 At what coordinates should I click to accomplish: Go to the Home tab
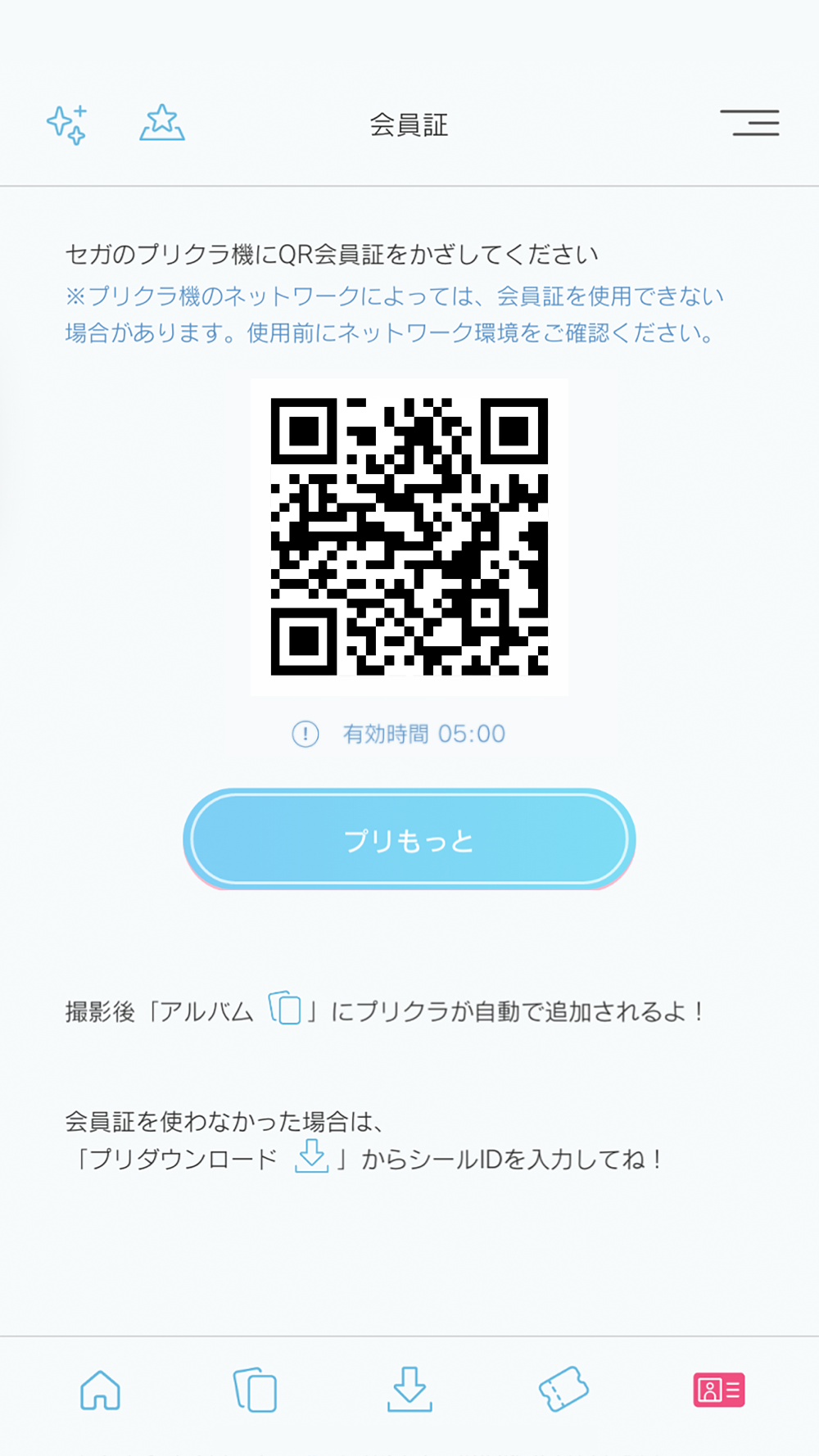click(x=100, y=1390)
